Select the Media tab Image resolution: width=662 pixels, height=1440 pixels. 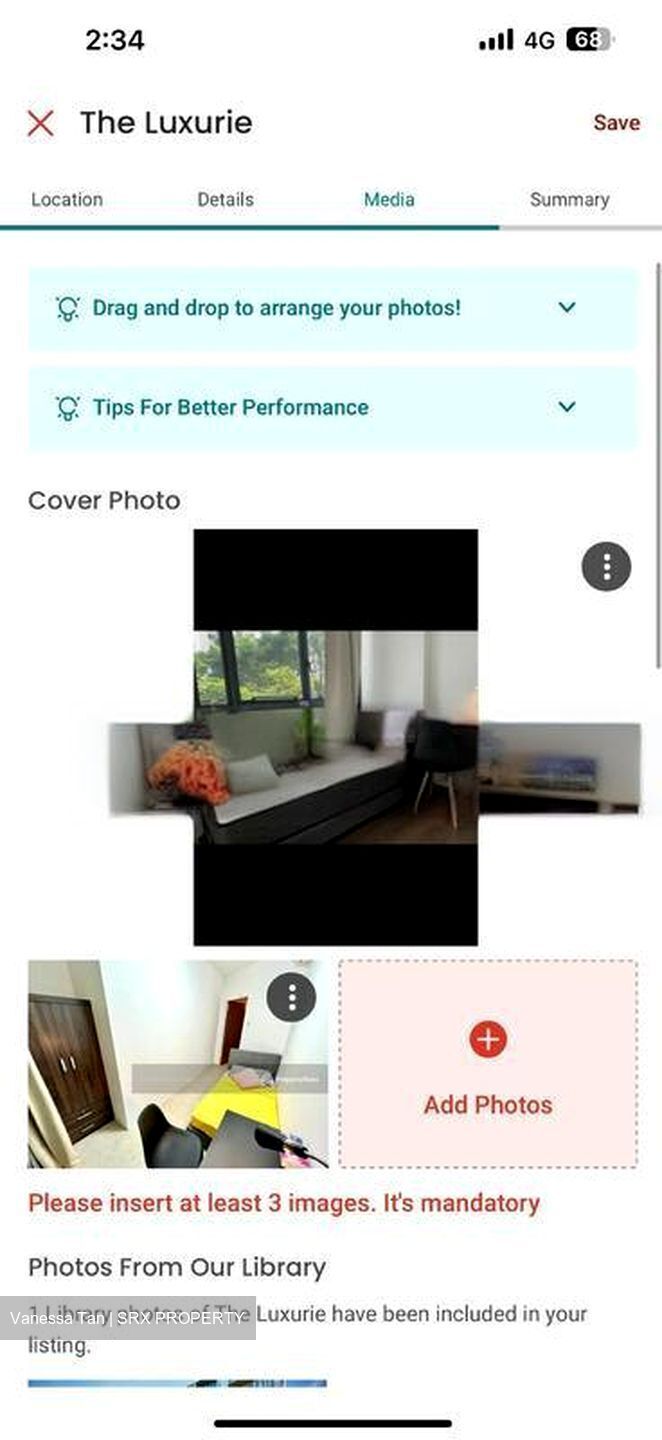(389, 199)
